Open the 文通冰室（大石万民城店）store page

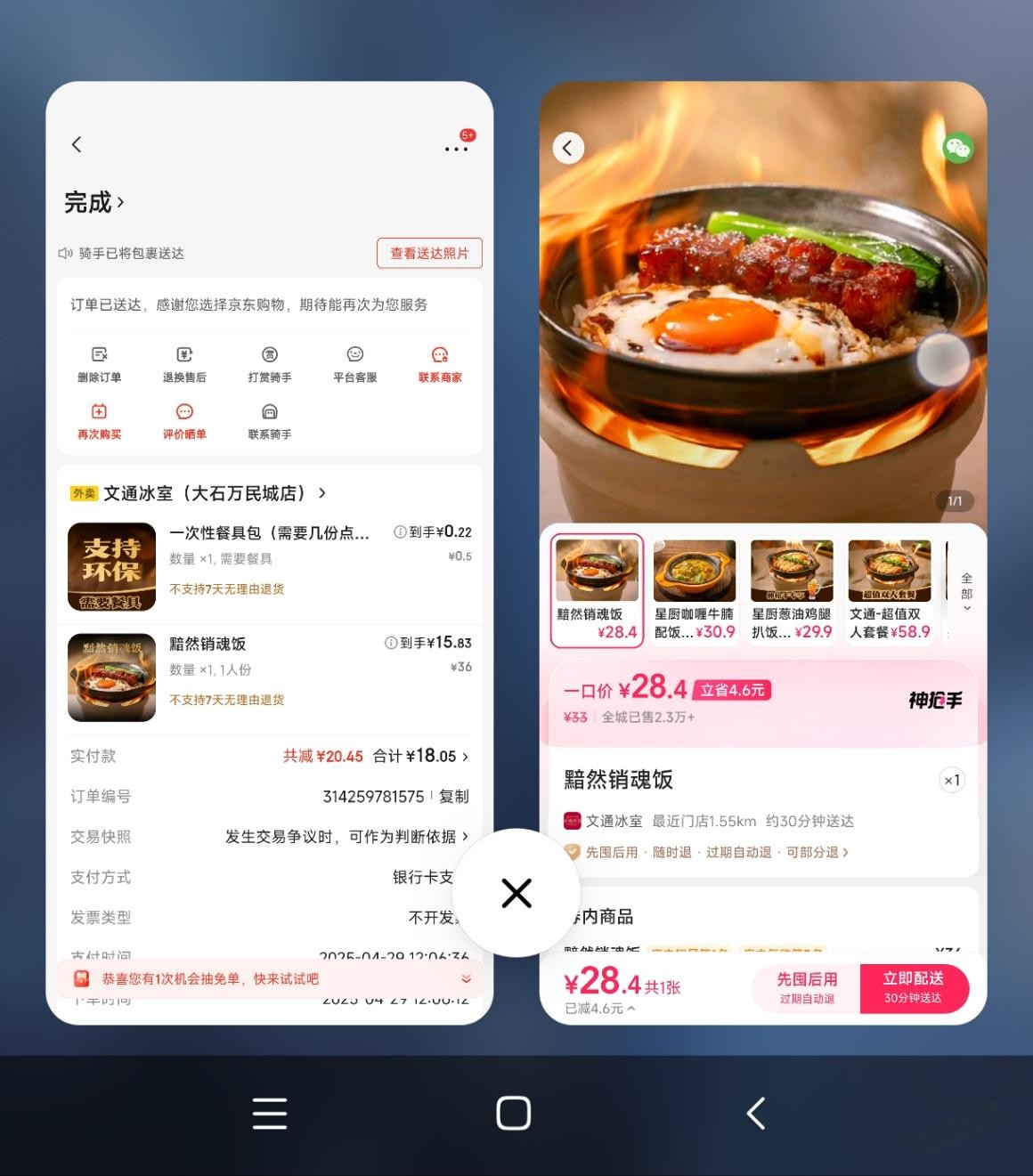click(x=214, y=493)
